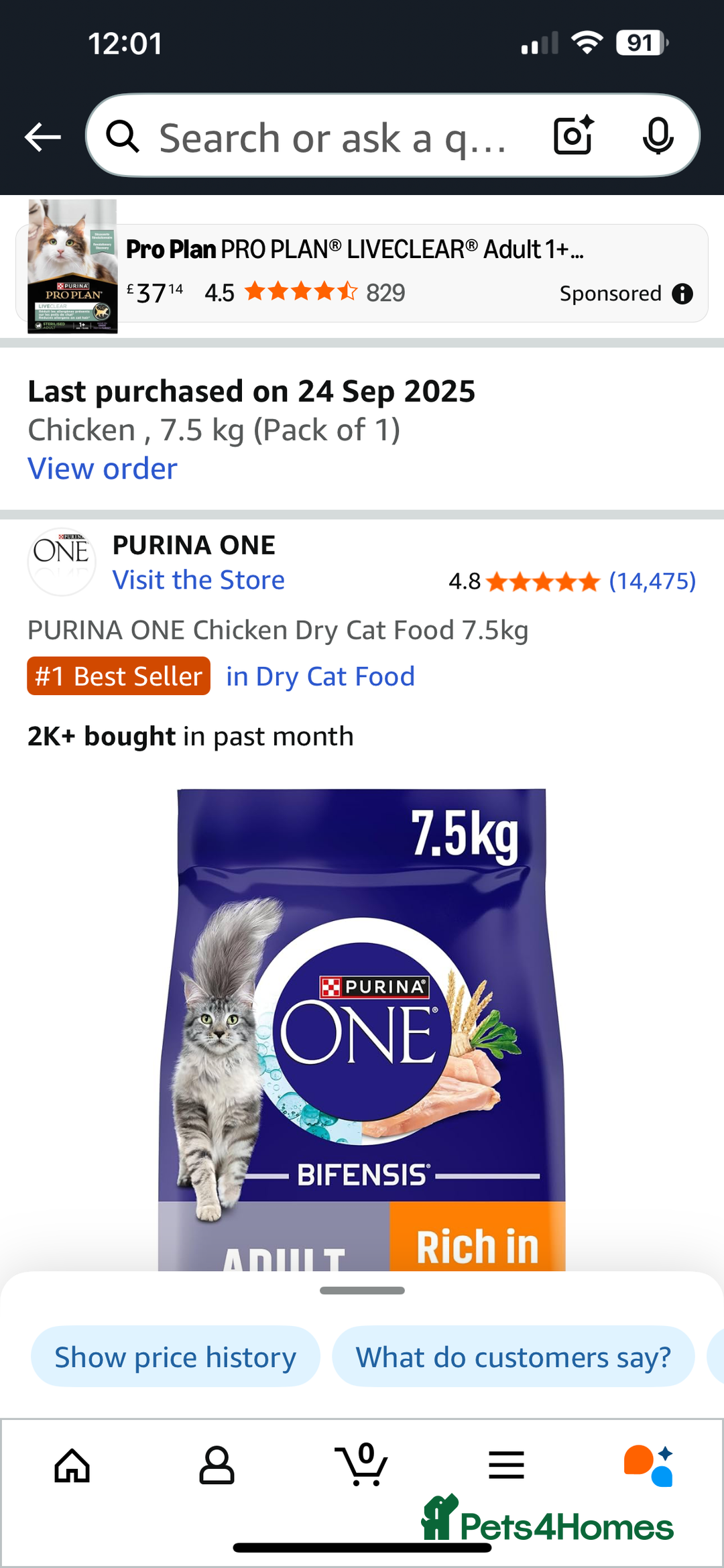
Task: Open the hamburger menu tab
Action: (x=506, y=1466)
